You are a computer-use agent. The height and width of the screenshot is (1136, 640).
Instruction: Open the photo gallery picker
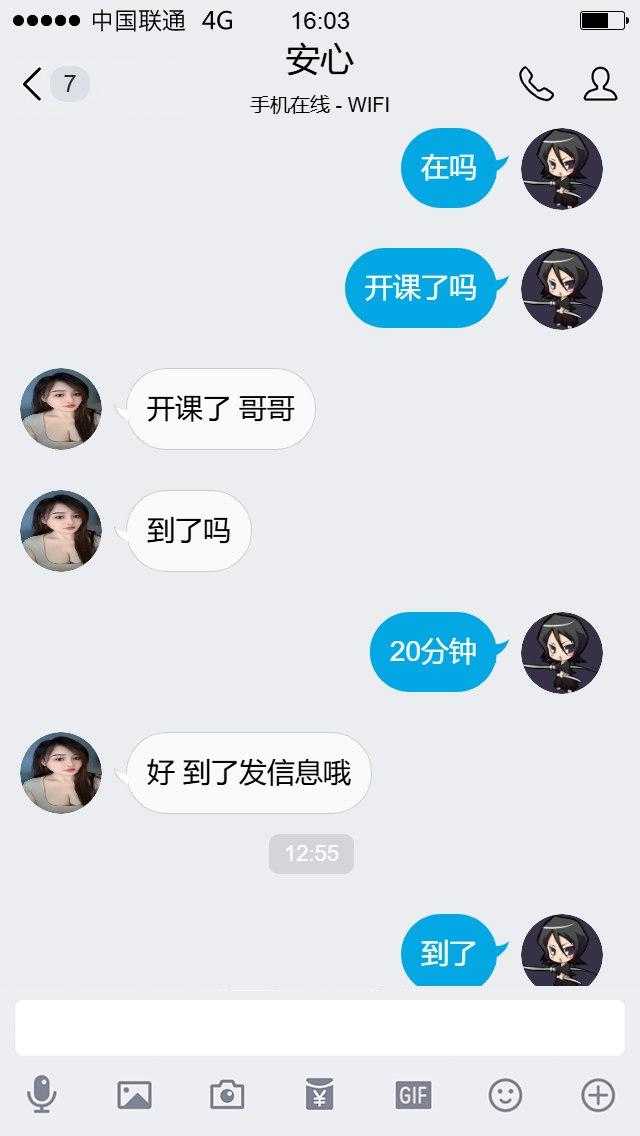[134, 1095]
